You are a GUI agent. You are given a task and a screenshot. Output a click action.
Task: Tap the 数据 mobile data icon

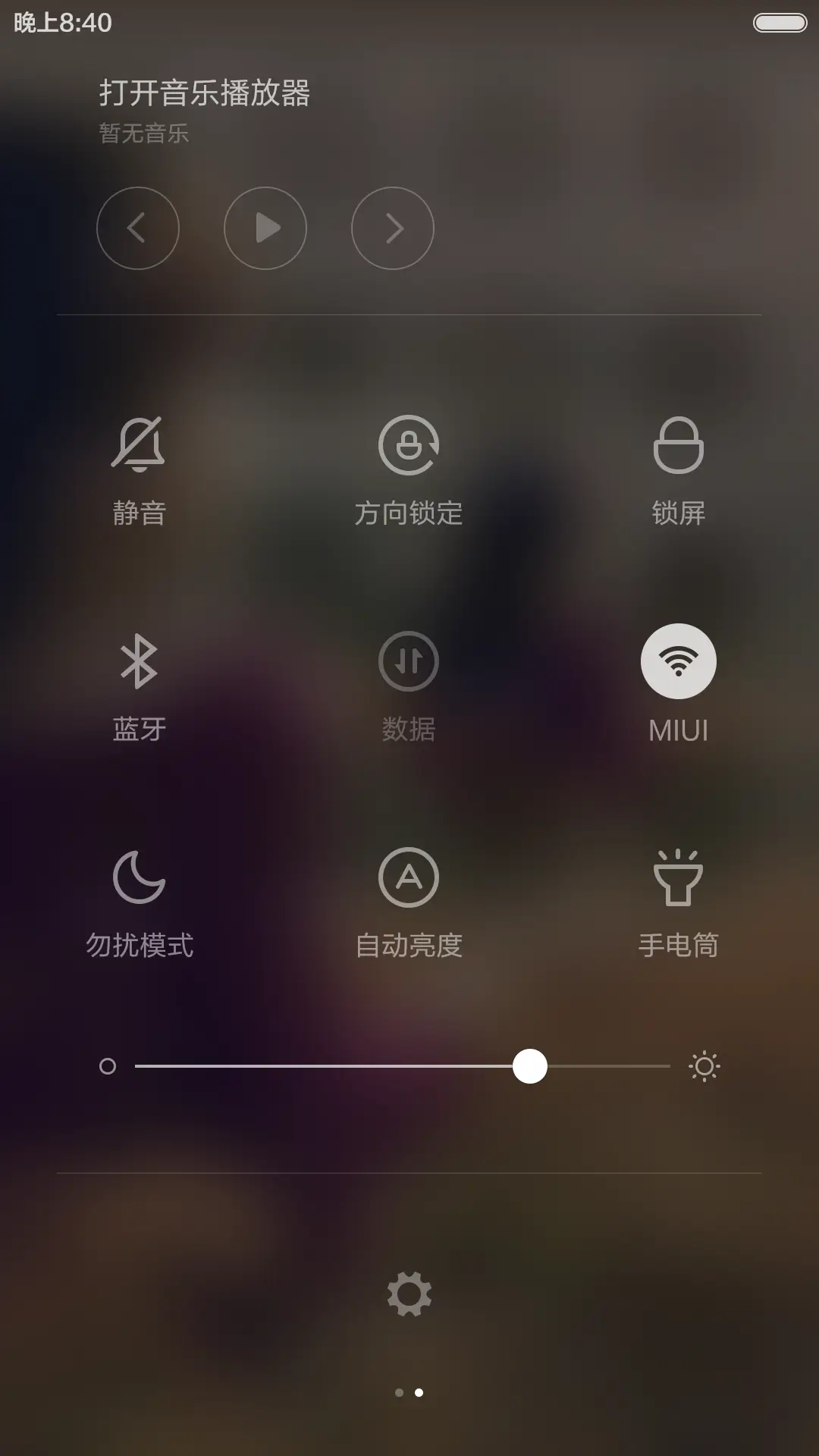(409, 661)
